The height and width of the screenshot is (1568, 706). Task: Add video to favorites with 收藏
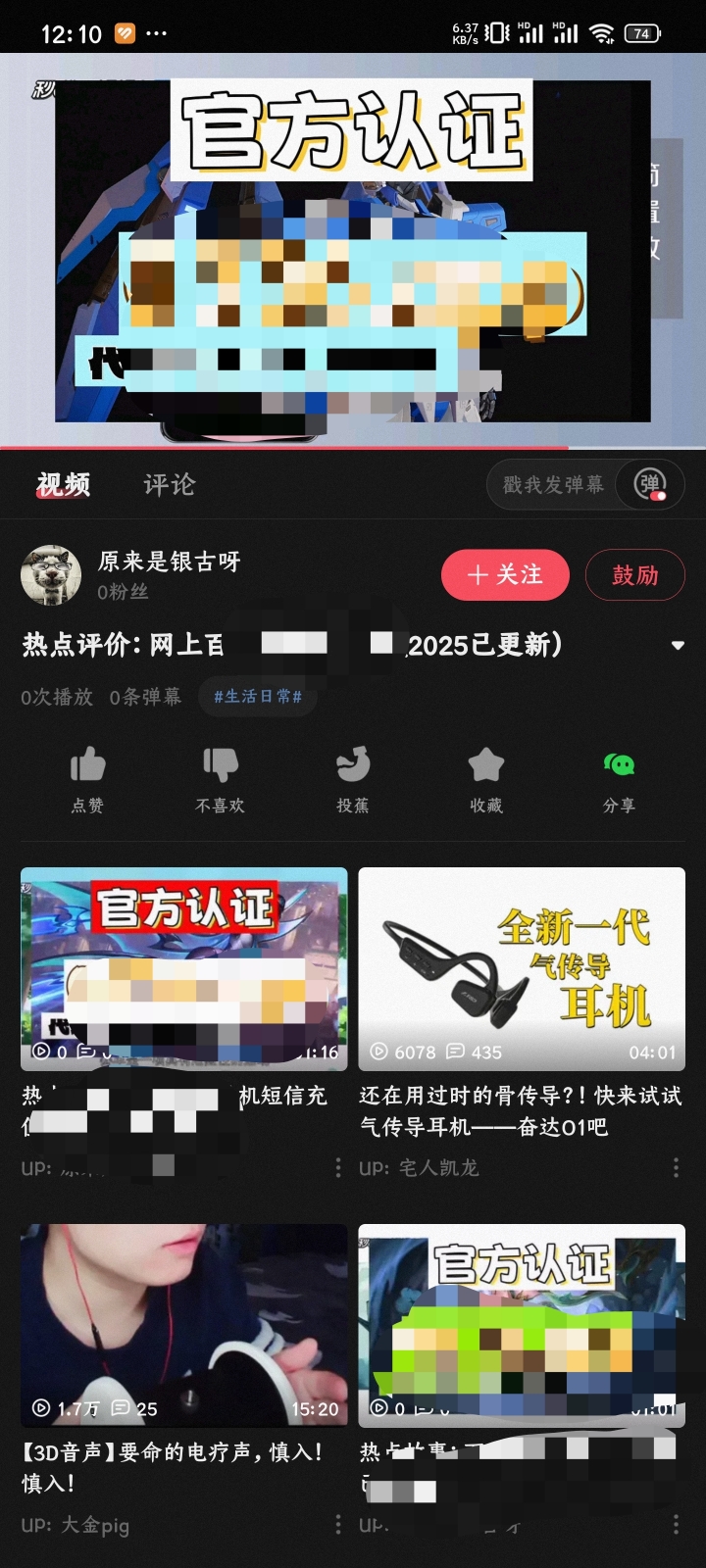[x=485, y=779]
